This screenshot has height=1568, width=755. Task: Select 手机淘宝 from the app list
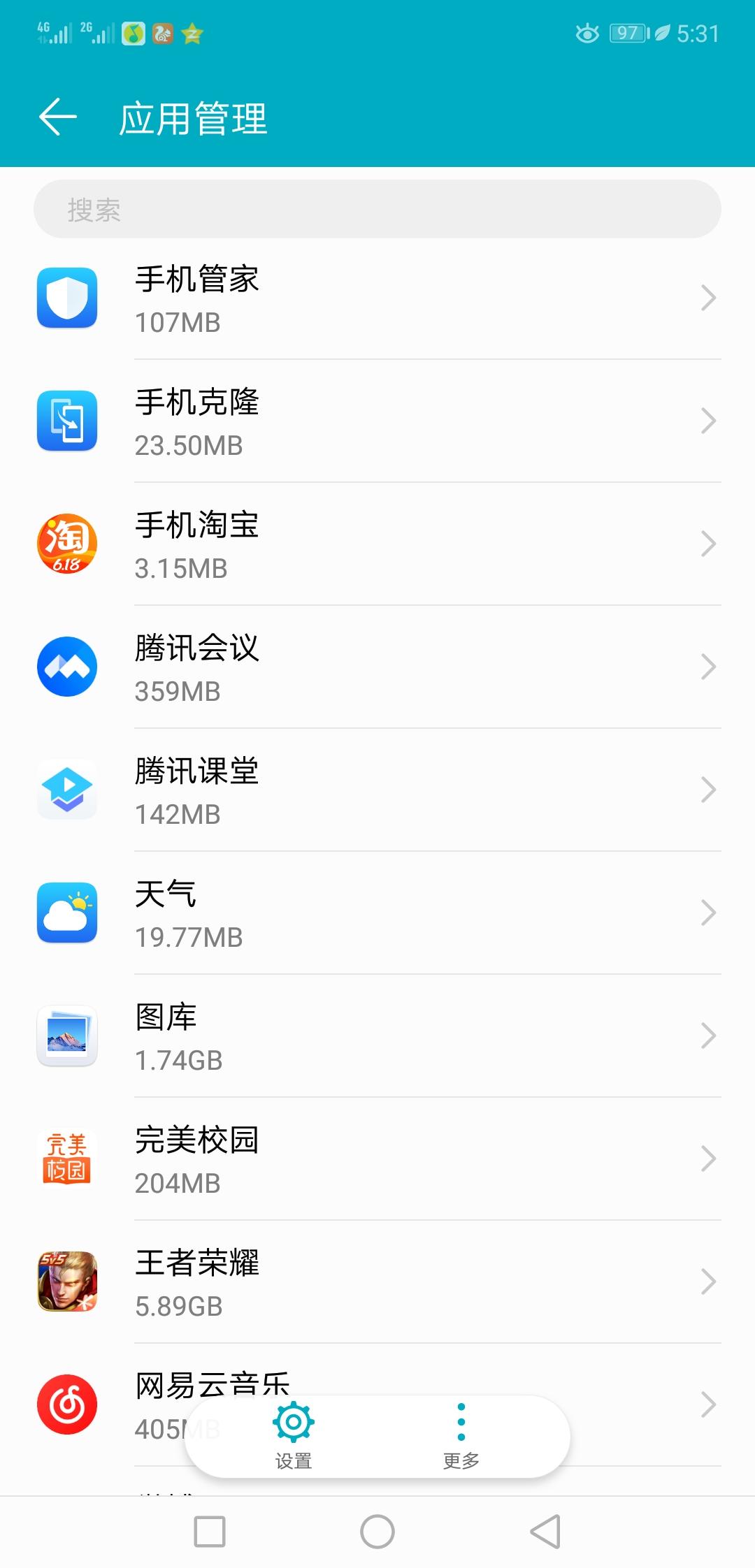[377, 544]
